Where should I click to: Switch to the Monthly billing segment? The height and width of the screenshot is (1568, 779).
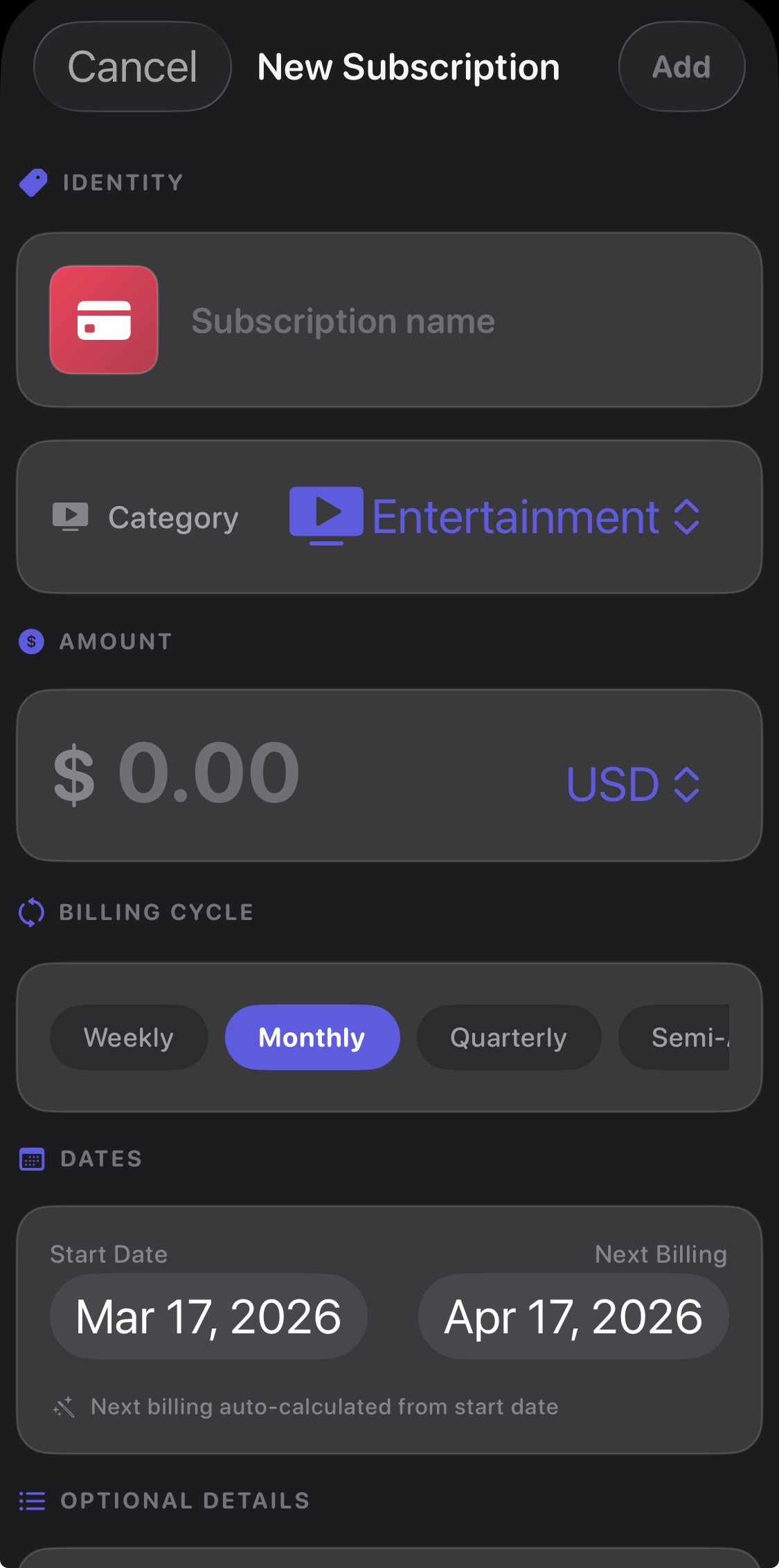pos(312,1037)
